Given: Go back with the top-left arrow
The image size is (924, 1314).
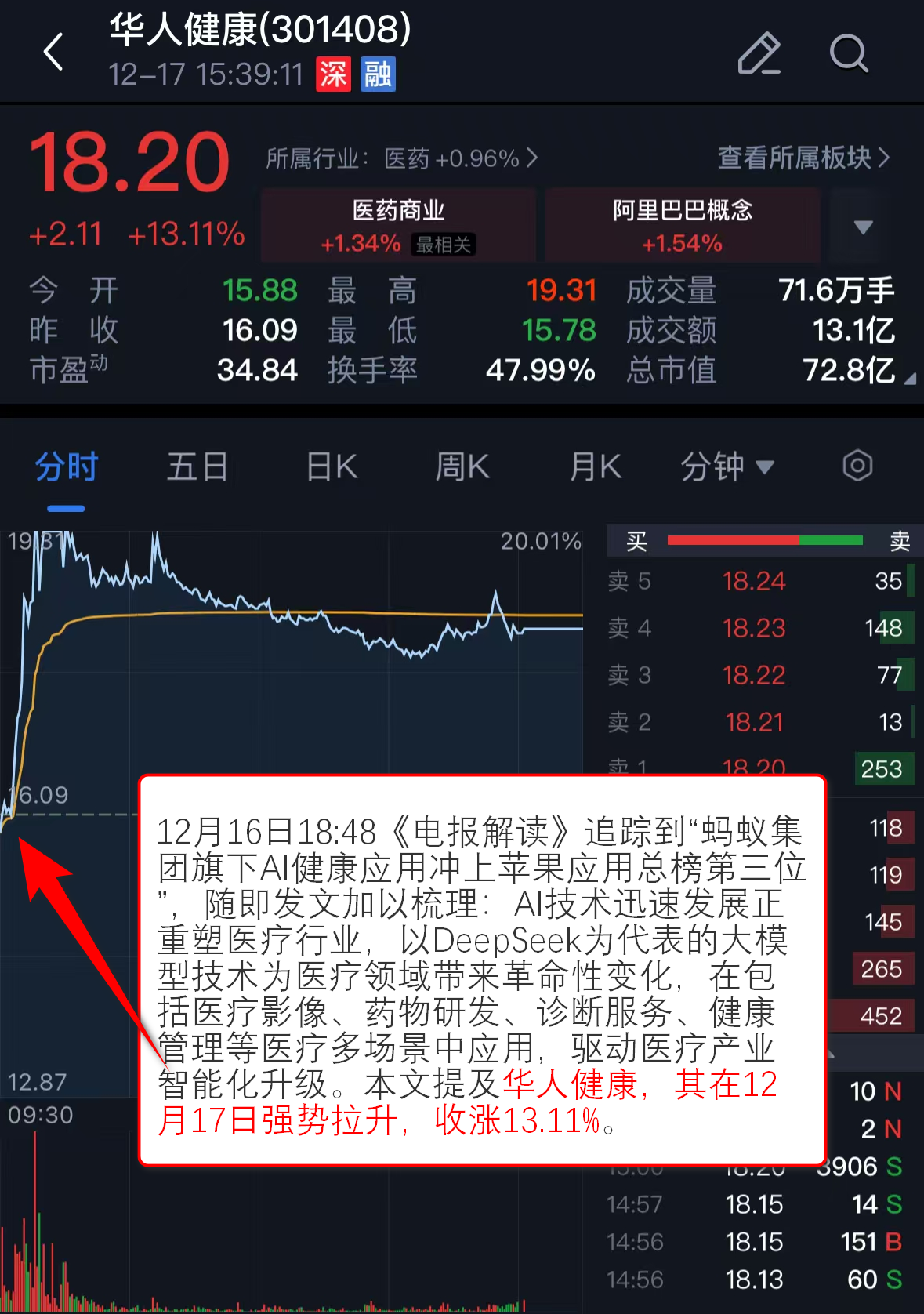Looking at the screenshot, I should [53, 53].
